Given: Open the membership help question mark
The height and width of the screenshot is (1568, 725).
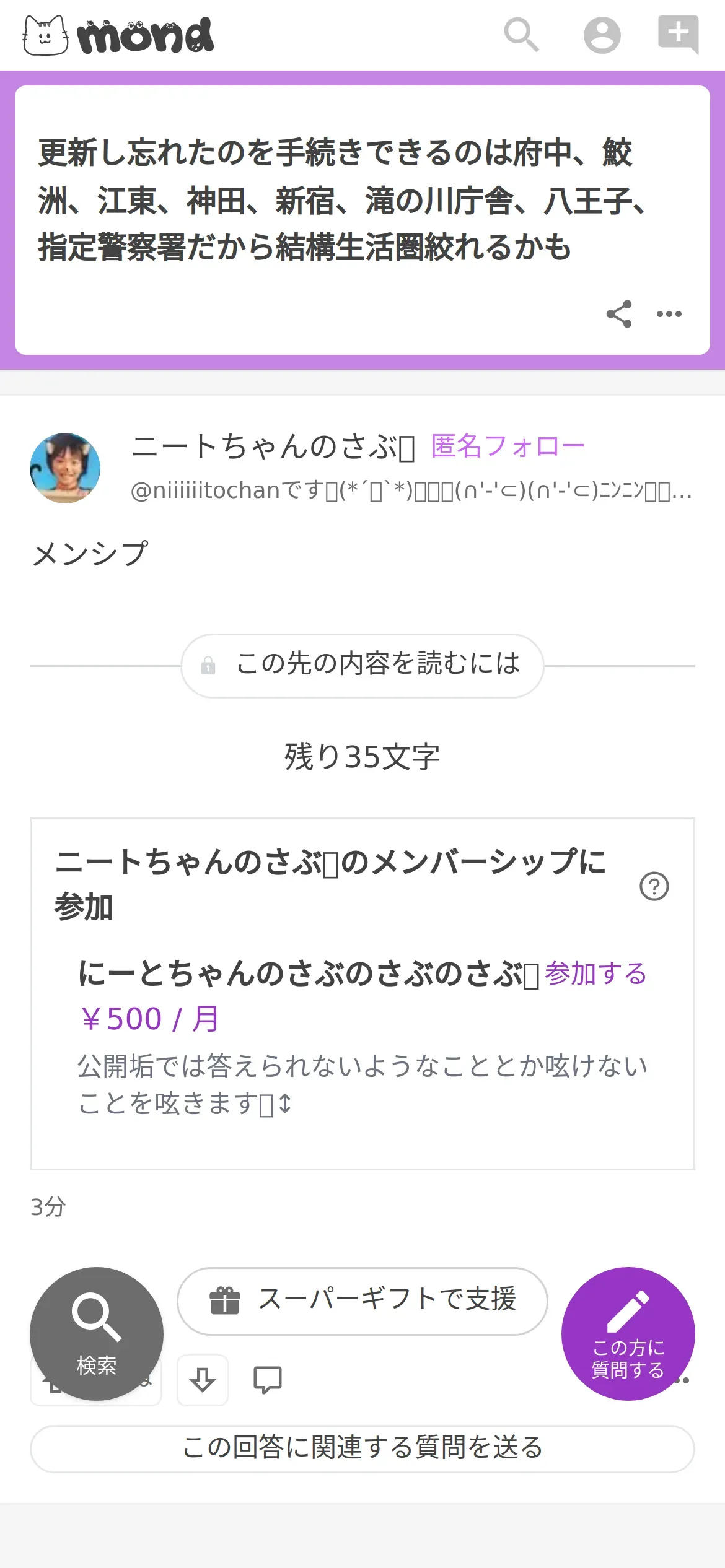Looking at the screenshot, I should (x=654, y=886).
